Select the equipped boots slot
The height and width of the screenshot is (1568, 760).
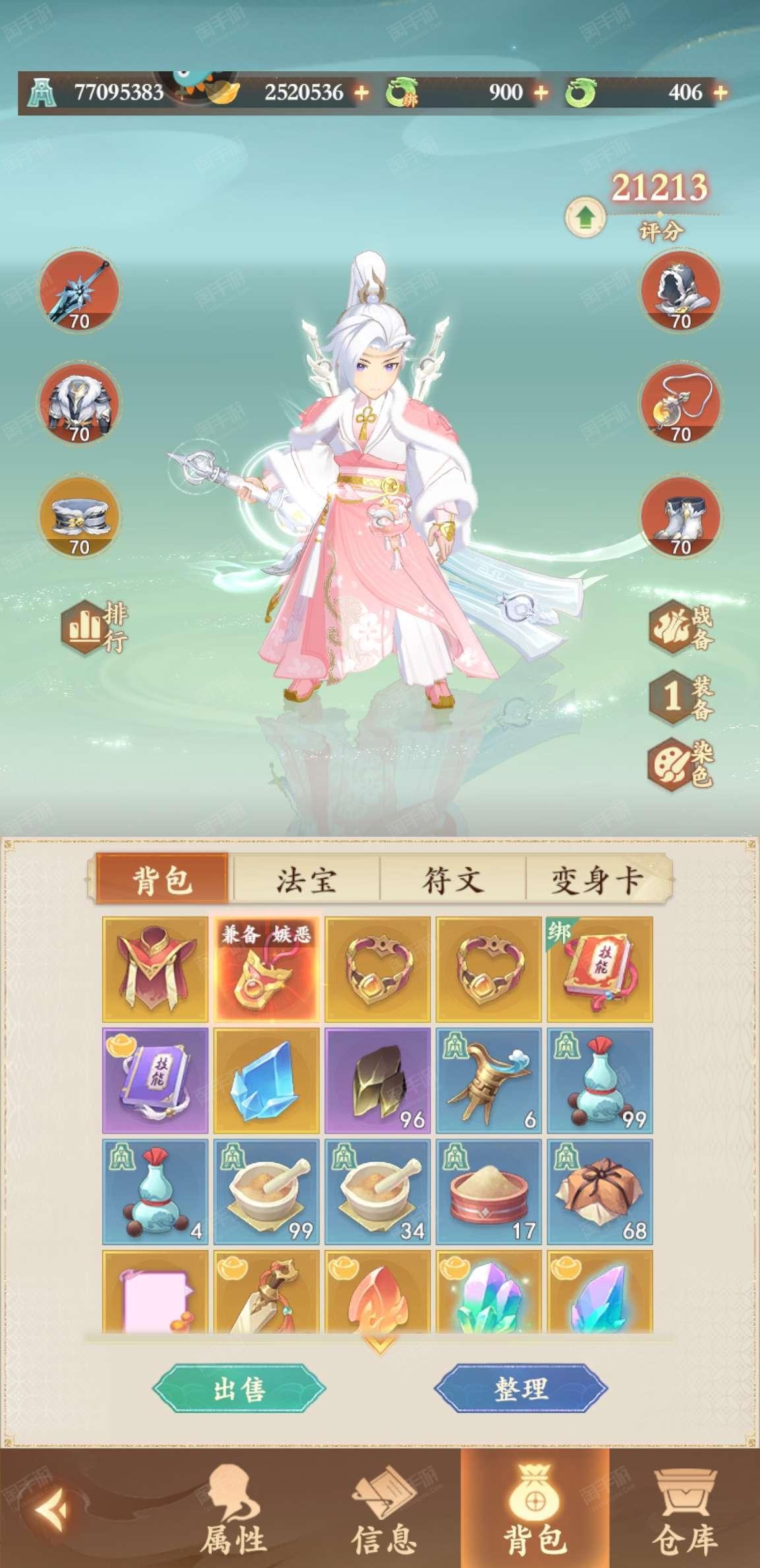tap(681, 515)
